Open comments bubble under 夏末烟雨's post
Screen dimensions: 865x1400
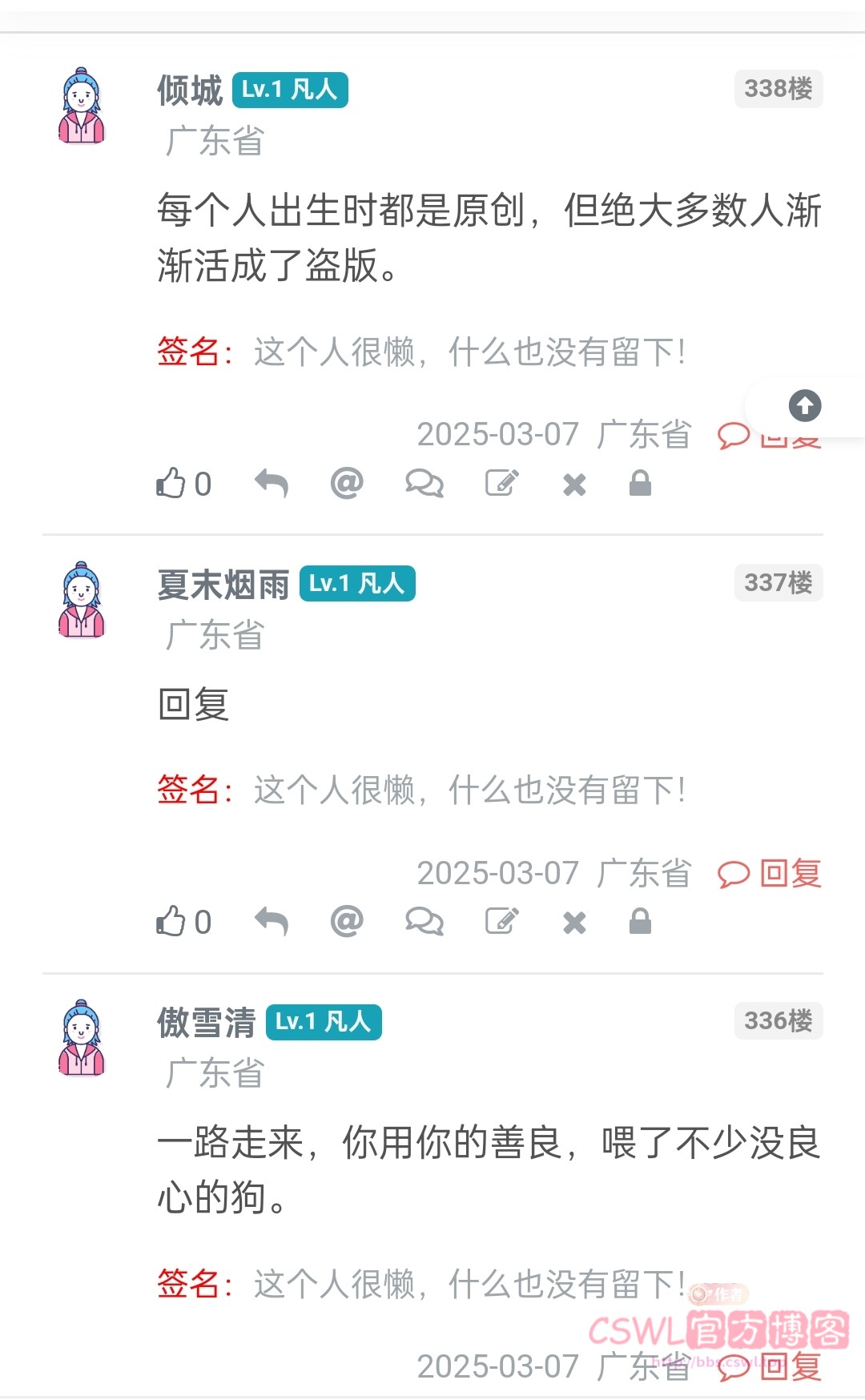click(x=424, y=922)
